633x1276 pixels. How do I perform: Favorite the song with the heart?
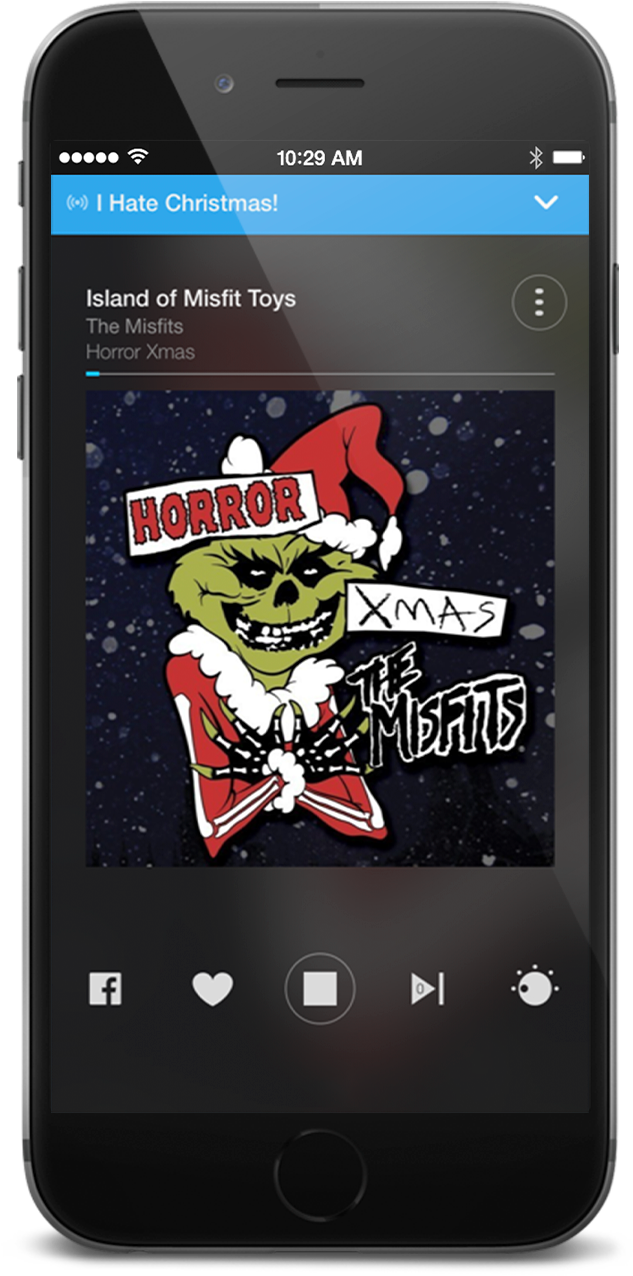[x=212, y=990]
